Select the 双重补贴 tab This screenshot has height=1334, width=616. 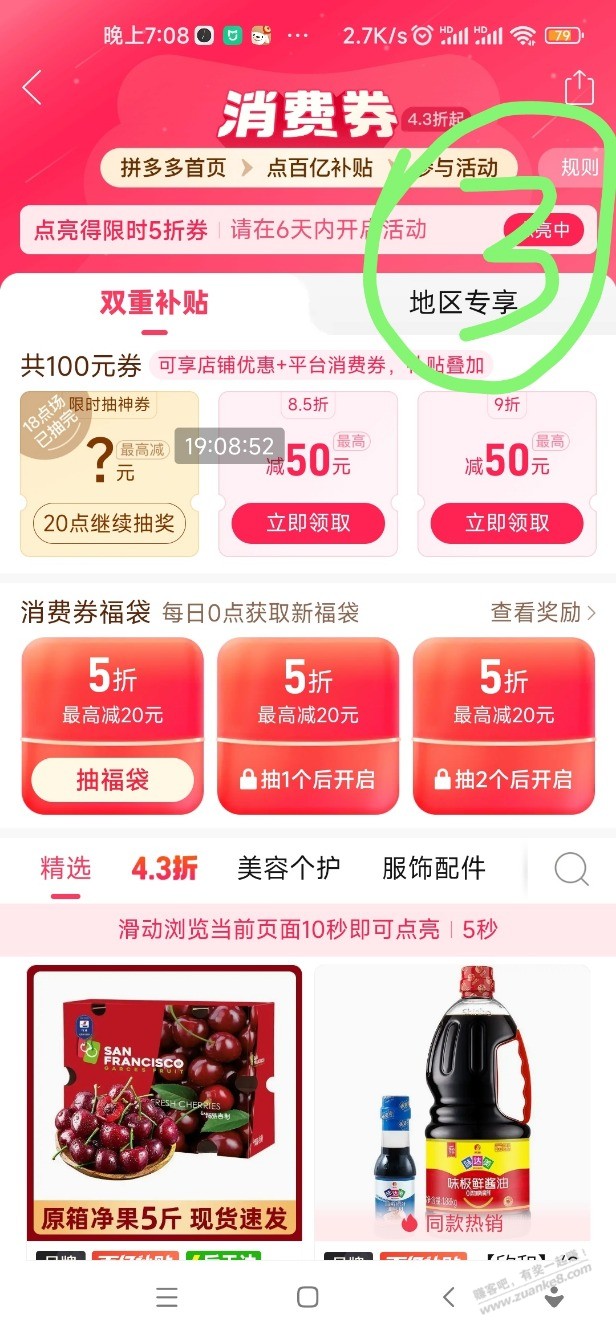point(154,302)
